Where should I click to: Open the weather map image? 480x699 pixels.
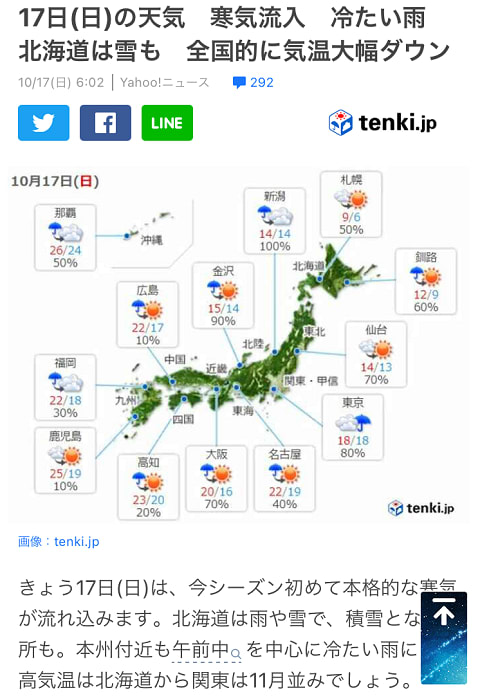point(239,344)
